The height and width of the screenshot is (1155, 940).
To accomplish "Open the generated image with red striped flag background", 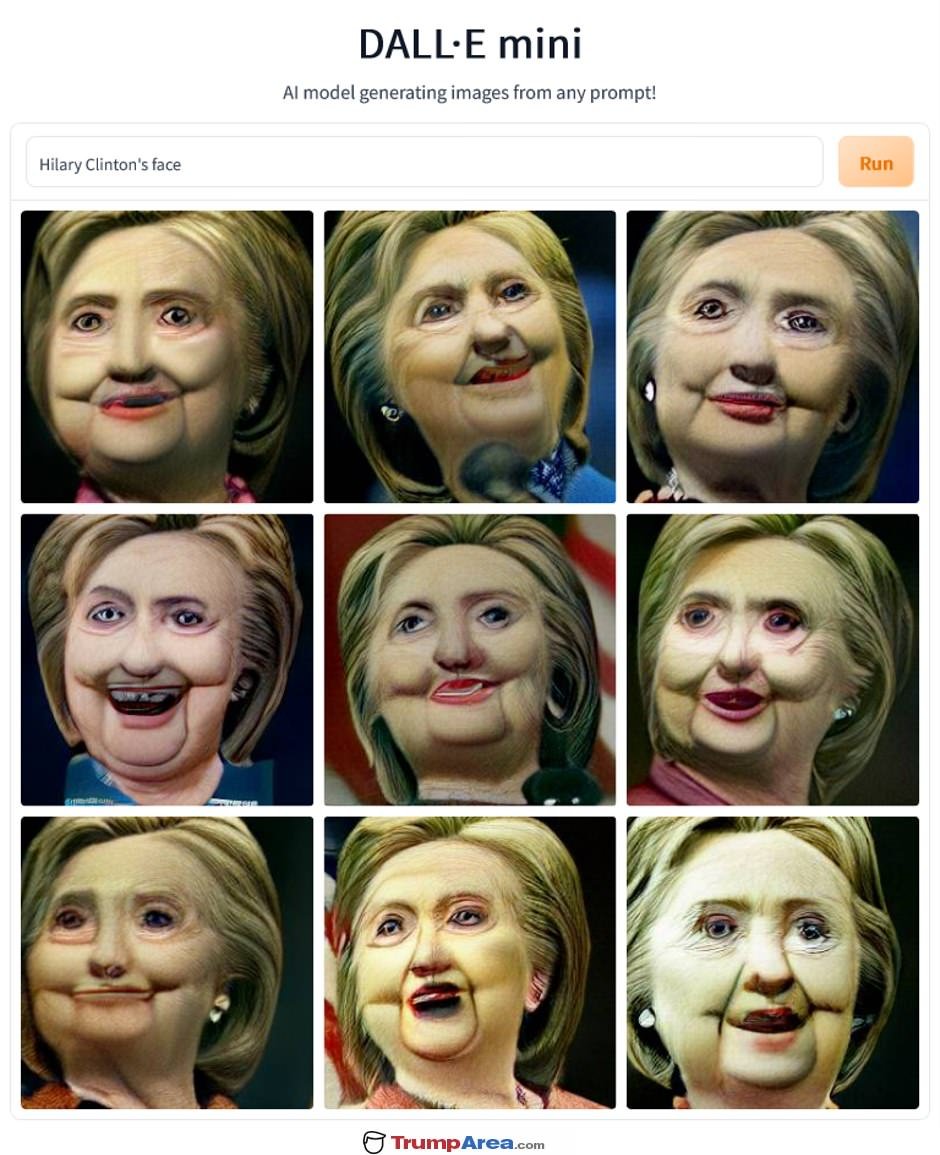I will point(470,660).
